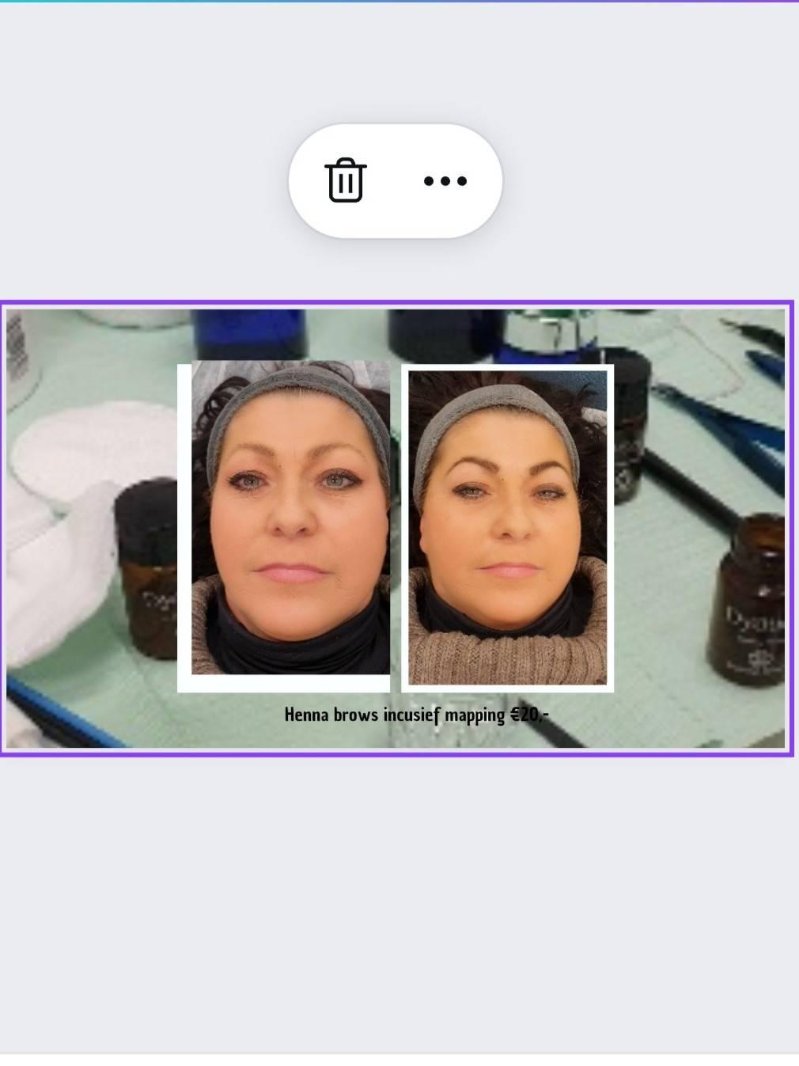The width and height of the screenshot is (799, 1066).
Task: Select the Henna brows design page
Action: (x=396, y=528)
